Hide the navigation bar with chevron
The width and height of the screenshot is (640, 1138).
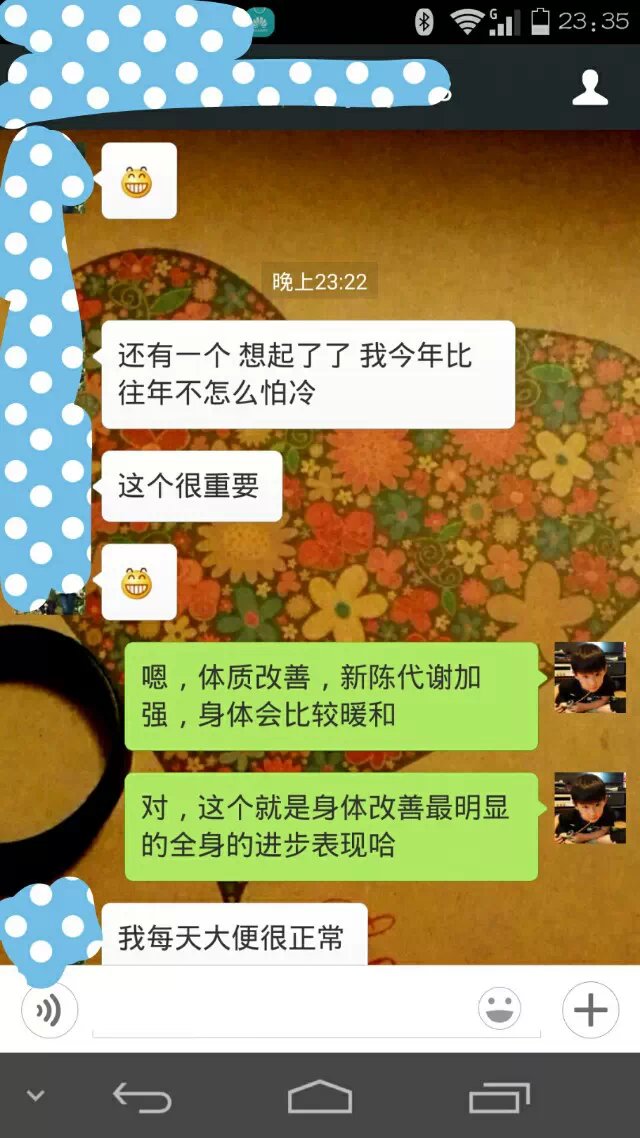pos(36,1096)
